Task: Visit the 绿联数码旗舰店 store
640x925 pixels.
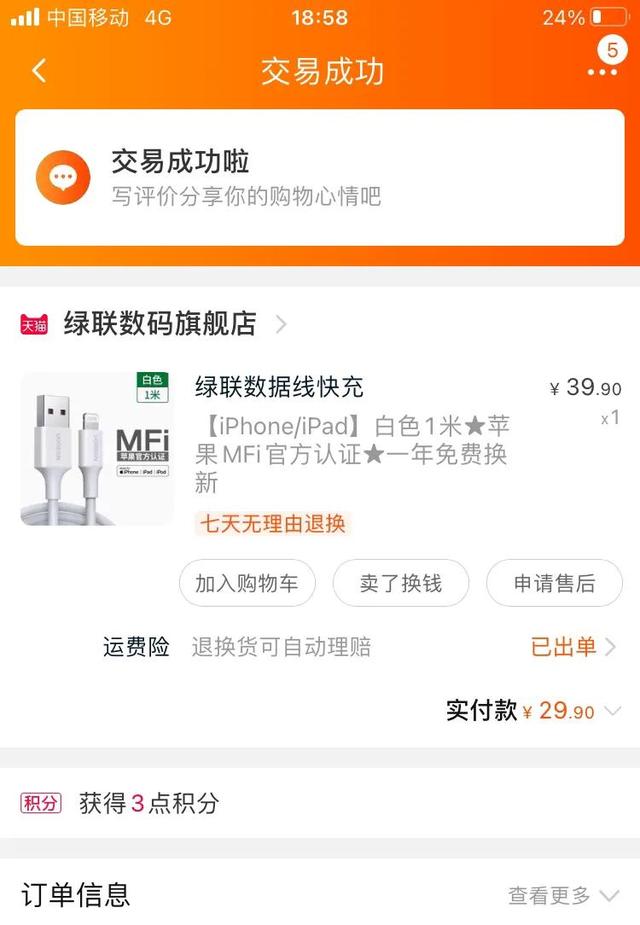Action: tap(160, 324)
